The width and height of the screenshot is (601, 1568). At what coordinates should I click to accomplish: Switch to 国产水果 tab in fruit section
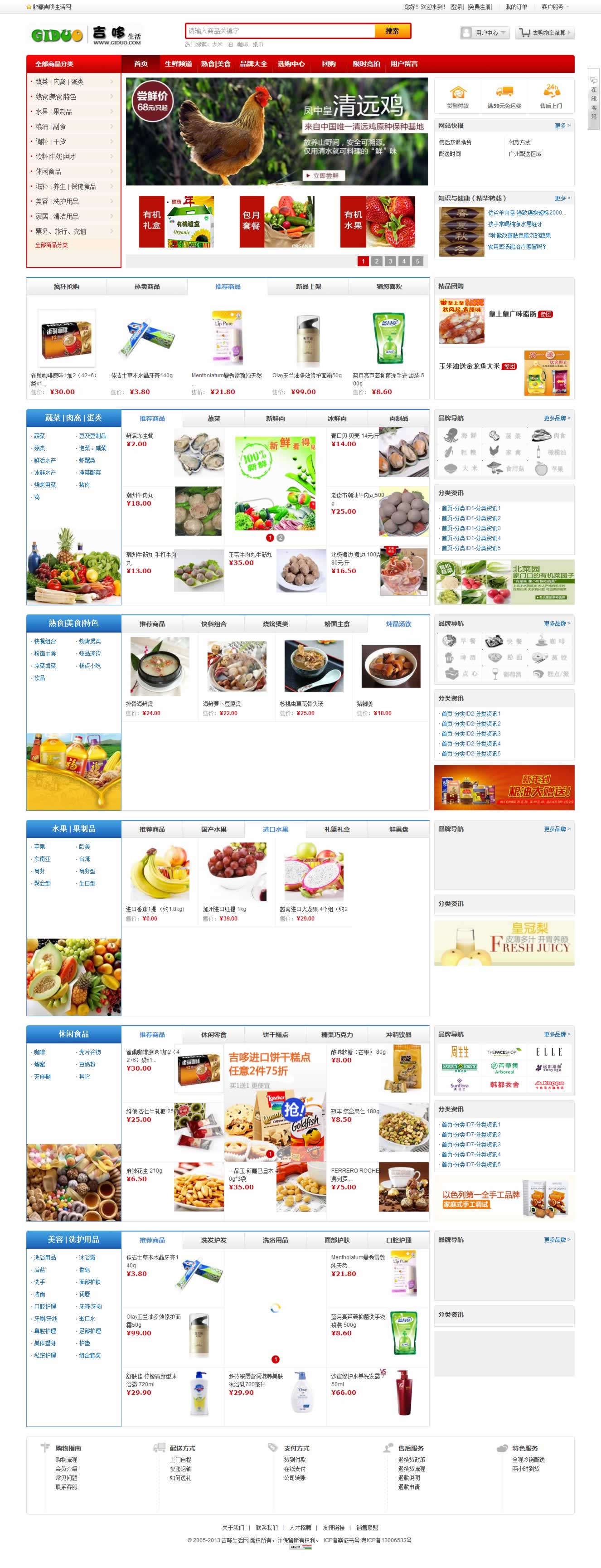tap(213, 830)
